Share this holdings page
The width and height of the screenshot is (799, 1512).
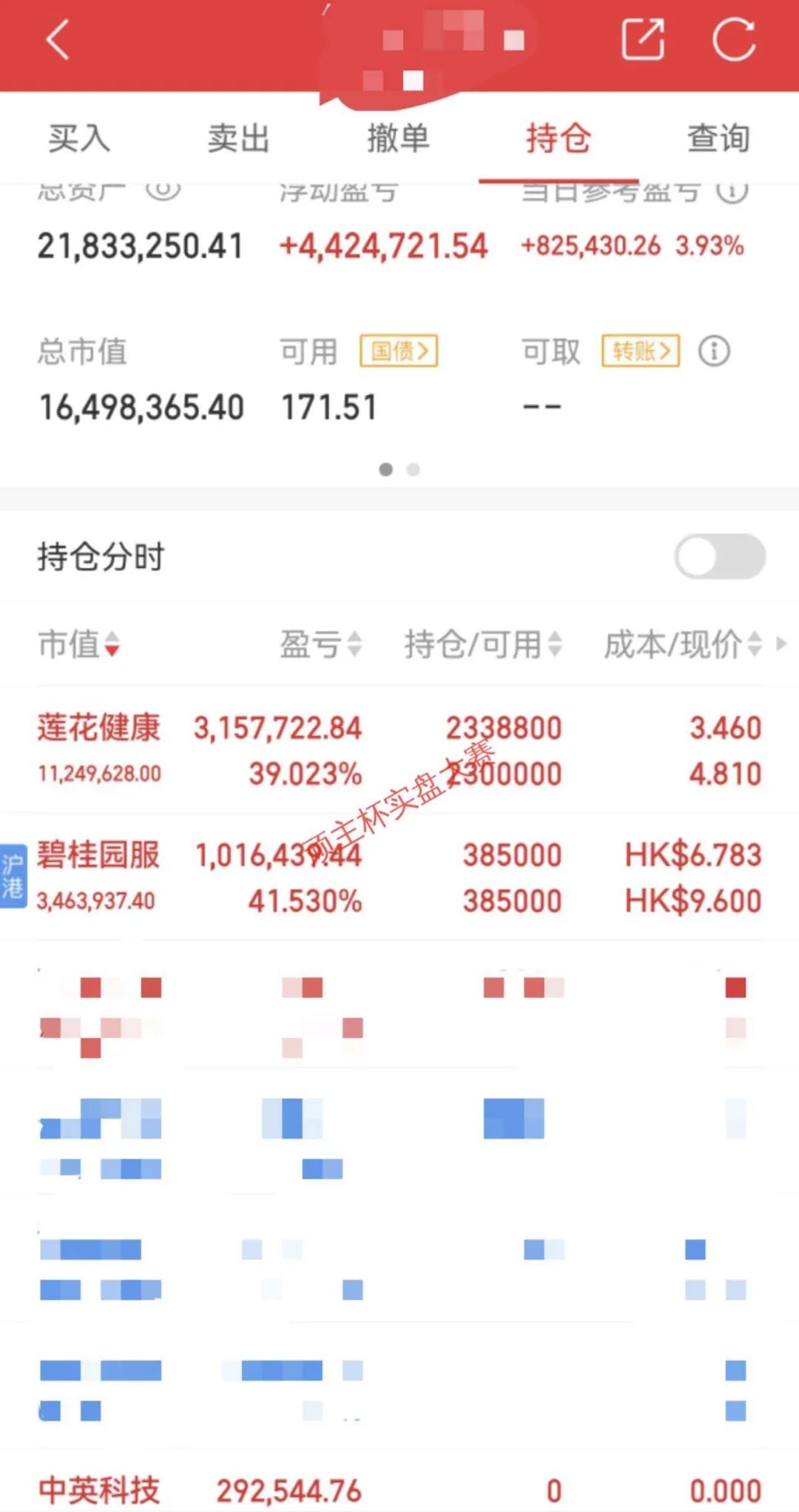click(x=642, y=40)
